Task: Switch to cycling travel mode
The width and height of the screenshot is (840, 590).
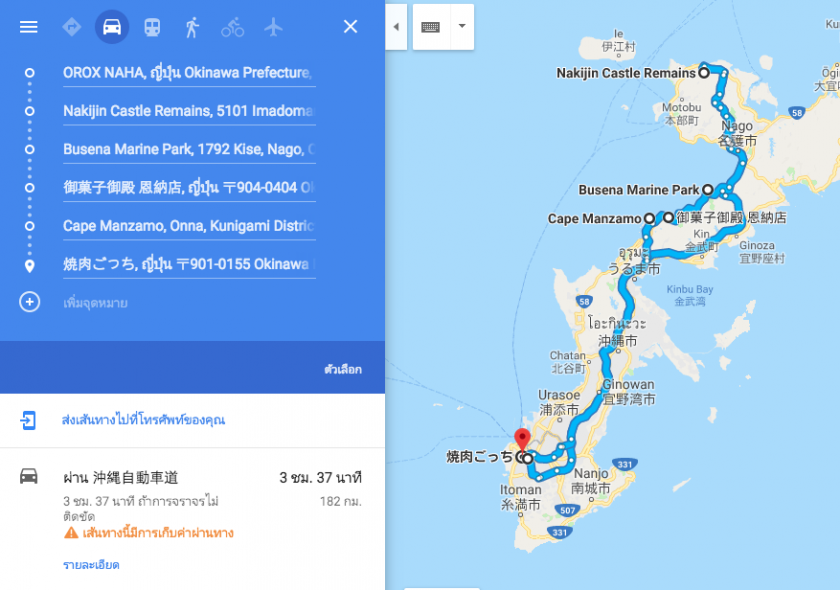Action: tap(233, 27)
